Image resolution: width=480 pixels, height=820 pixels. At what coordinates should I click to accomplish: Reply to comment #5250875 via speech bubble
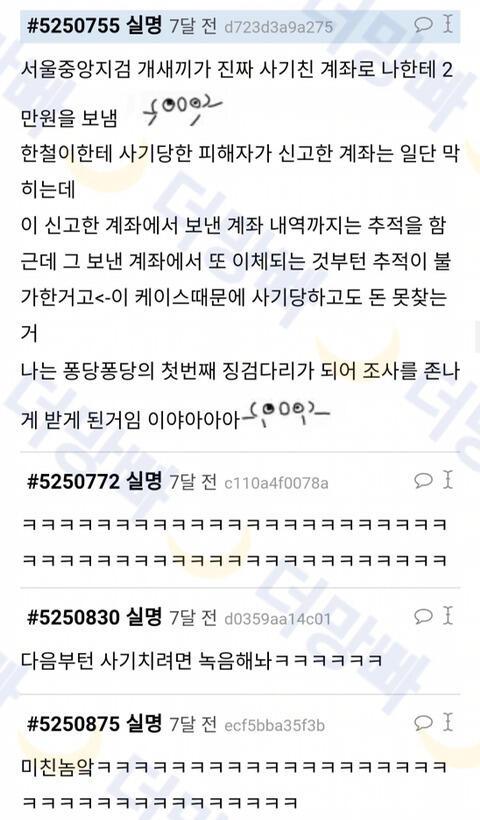click(423, 723)
